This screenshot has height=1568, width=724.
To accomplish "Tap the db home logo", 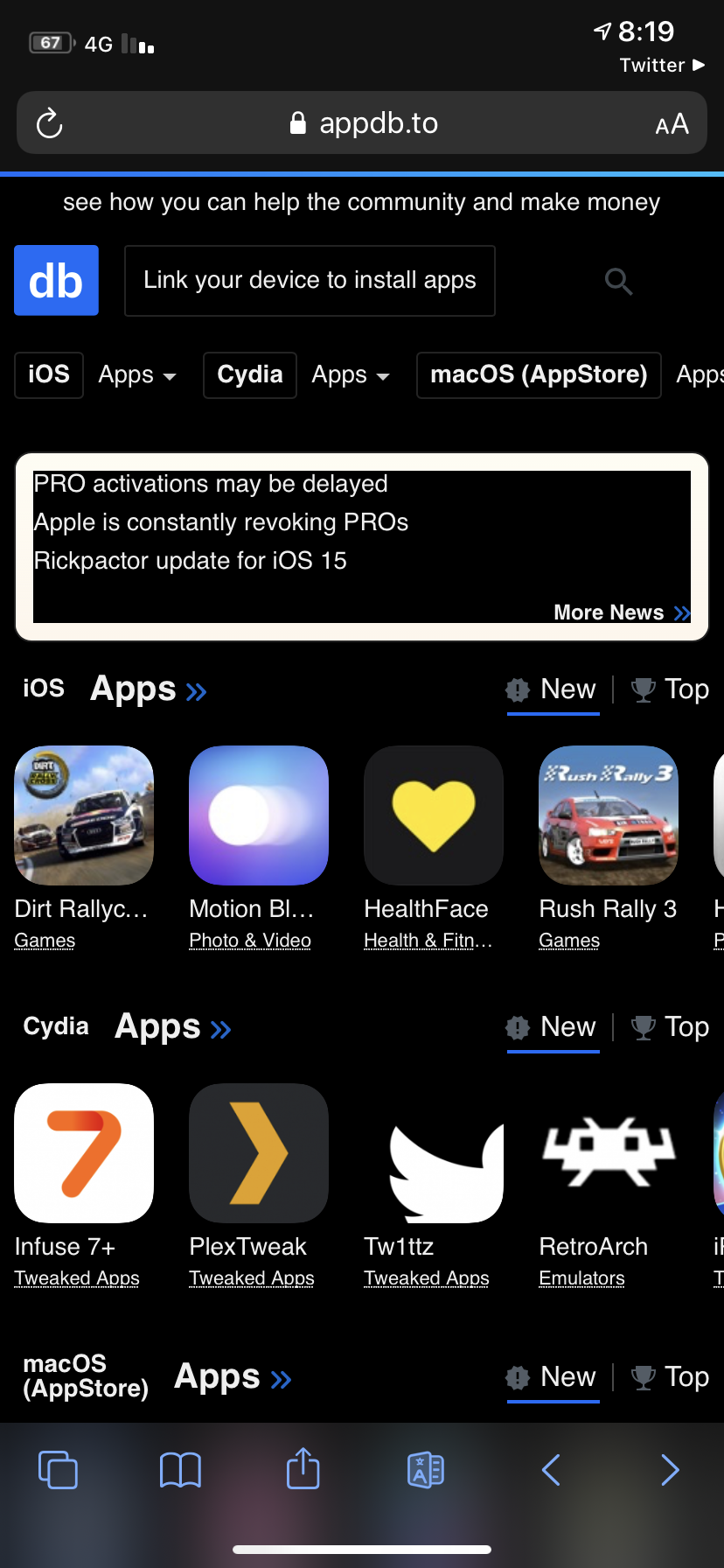I will click(x=56, y=280).
